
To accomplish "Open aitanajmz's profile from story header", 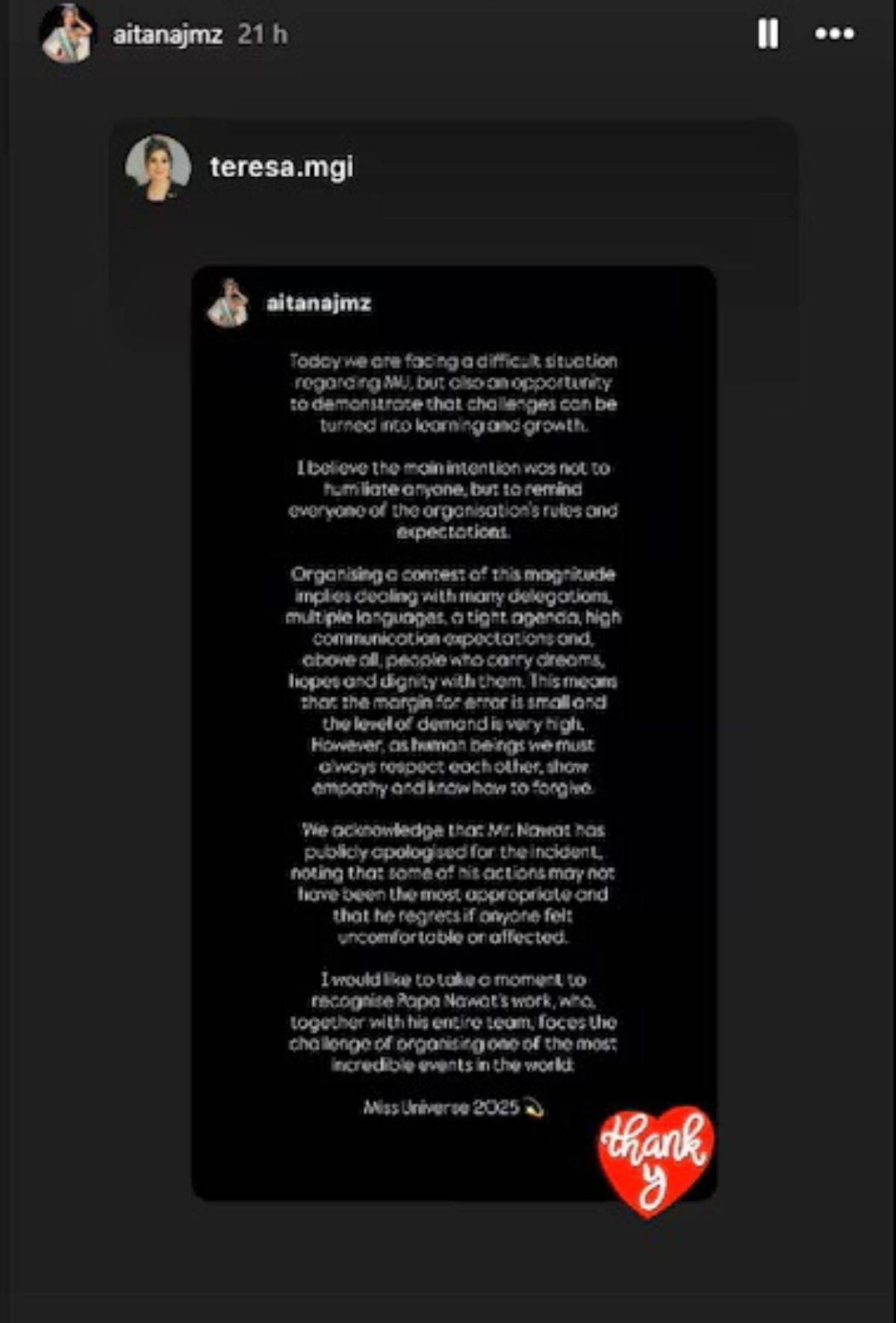I will coord(167,35).
